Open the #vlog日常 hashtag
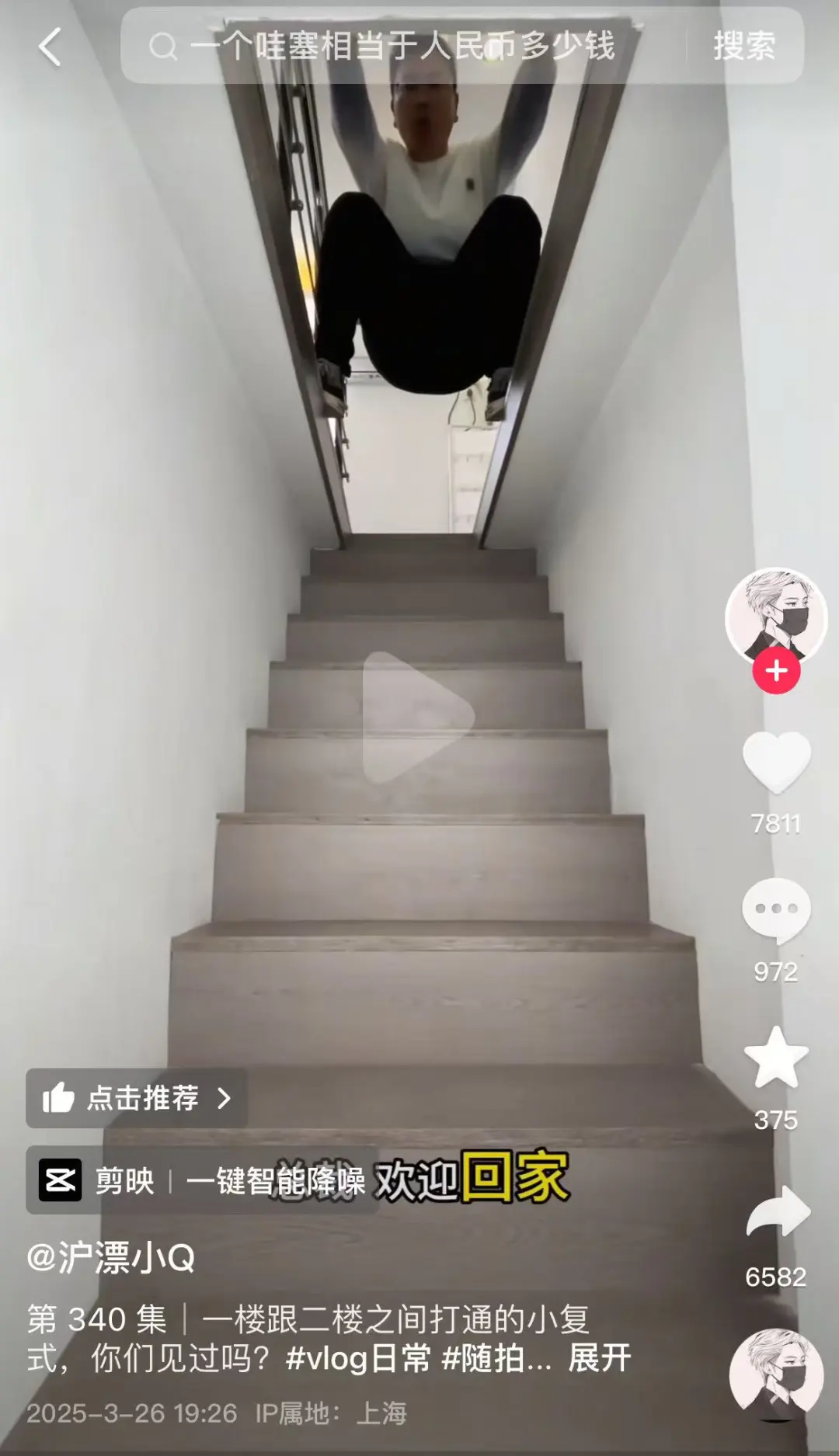 (357, 1358)
